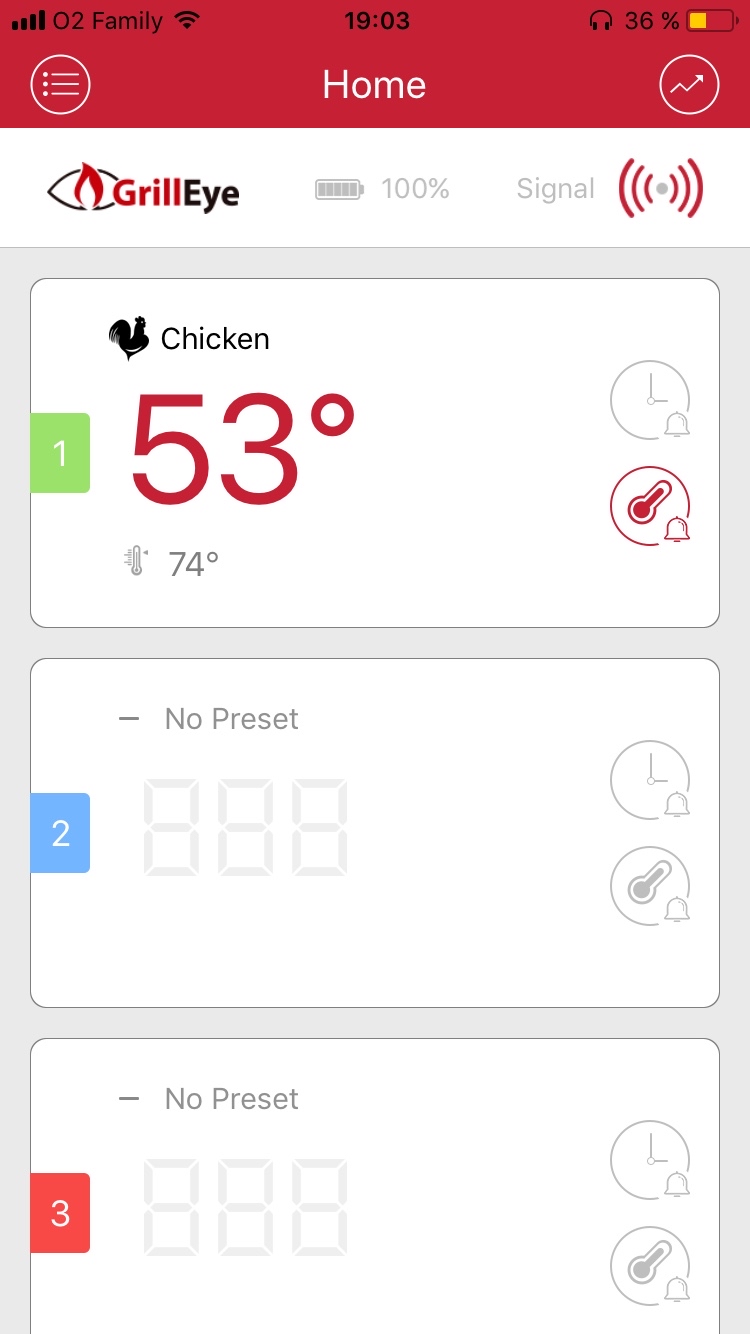The image size is (750, 1334).
Task: Open the menu list icon
Action: click(x=61, y=85)
